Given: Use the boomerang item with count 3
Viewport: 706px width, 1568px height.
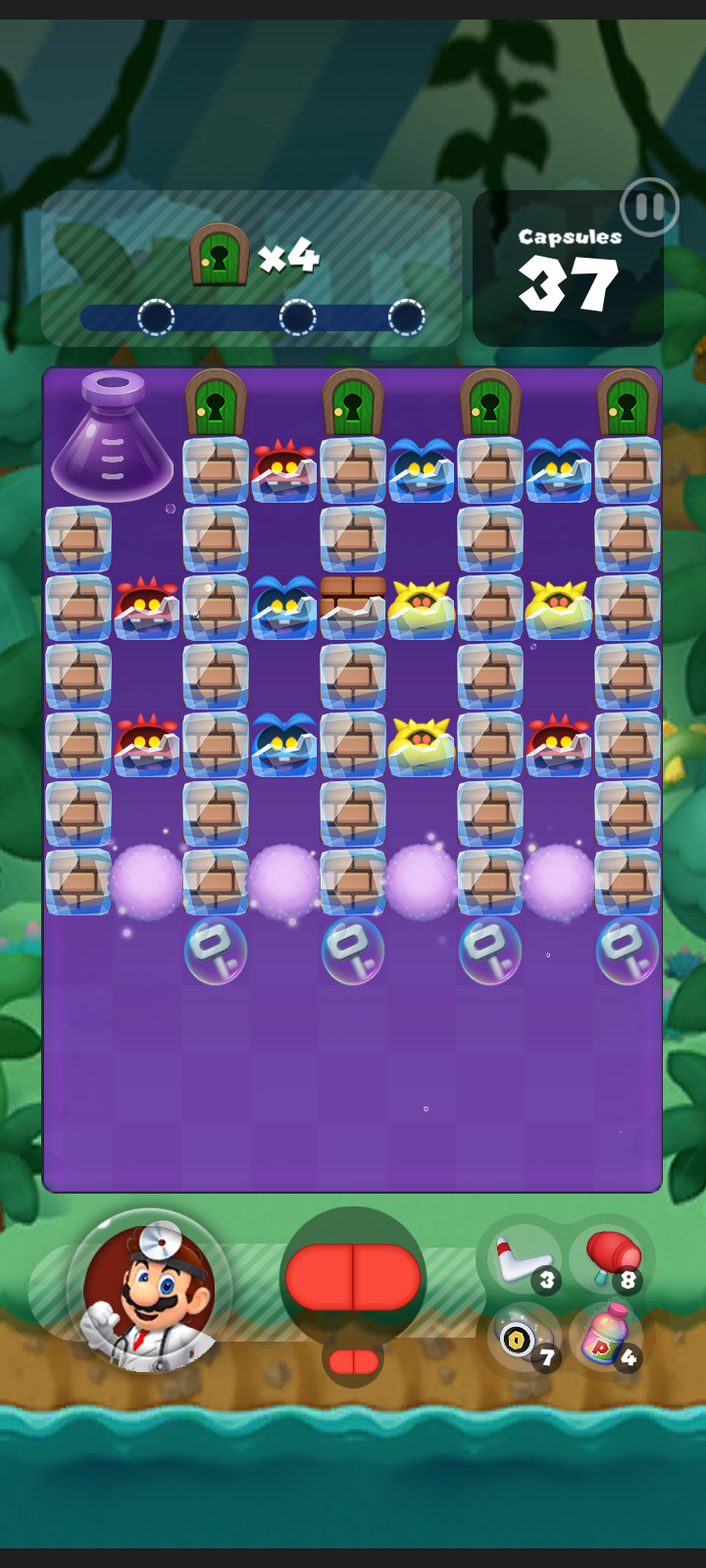Looking at the screenshot, I should 525,1259.
